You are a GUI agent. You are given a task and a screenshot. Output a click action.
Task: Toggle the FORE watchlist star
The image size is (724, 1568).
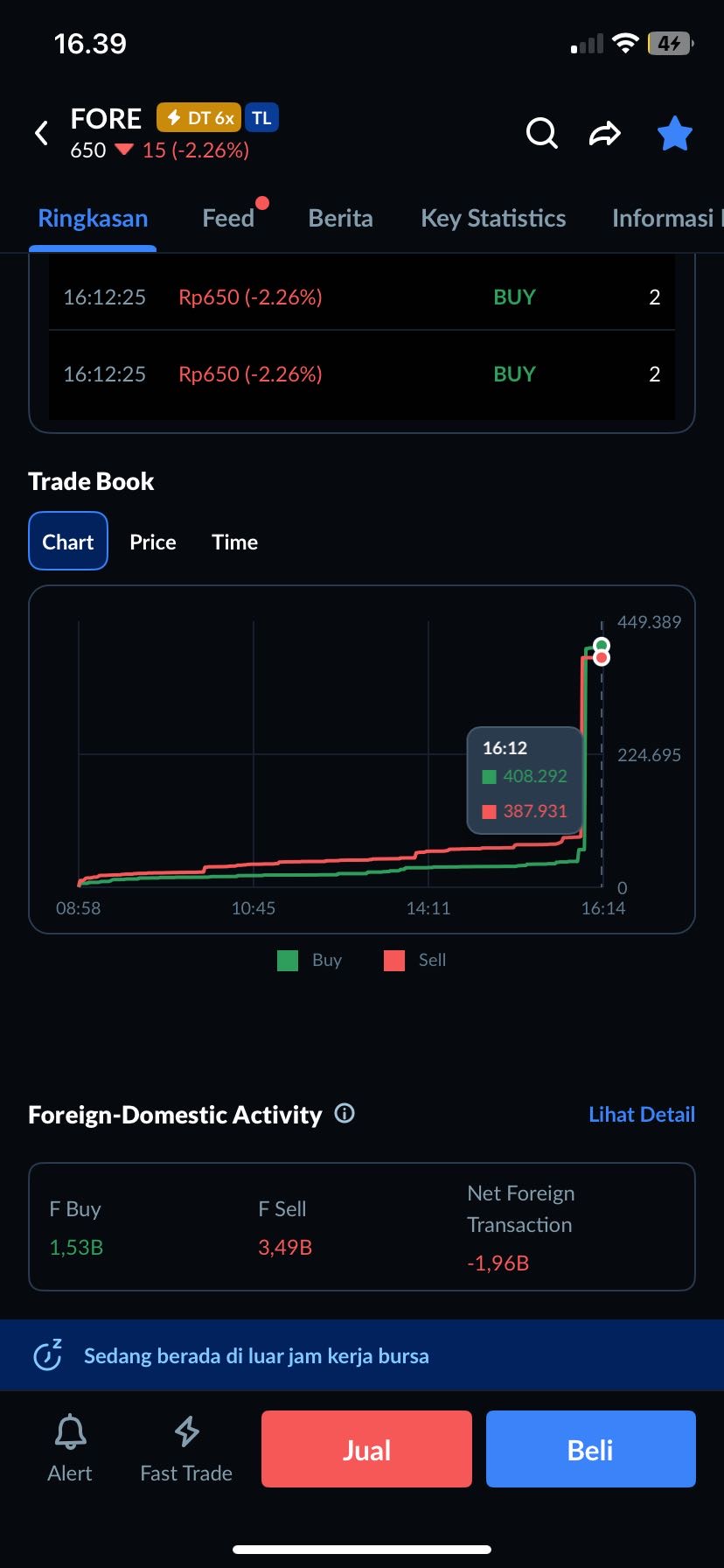click(674, 134)
